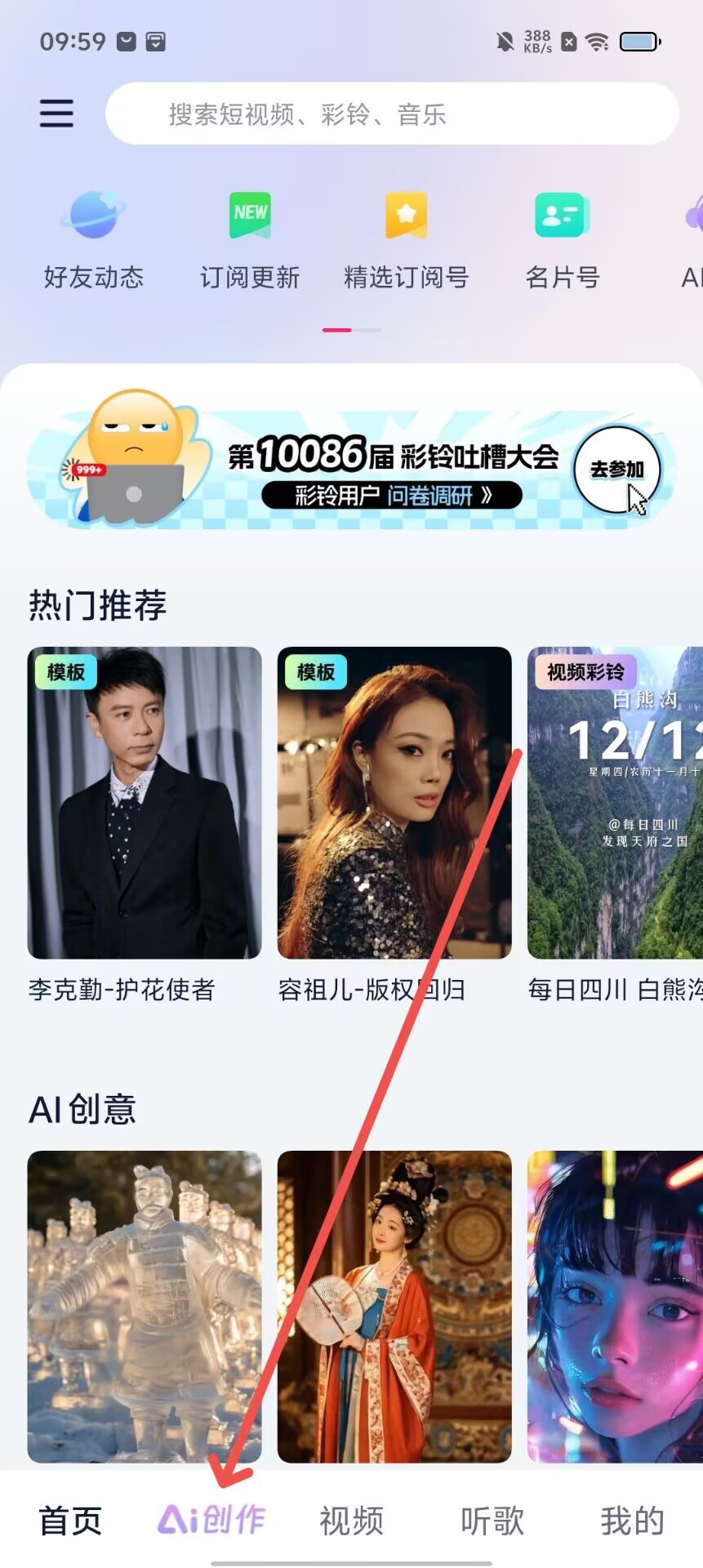Open the 每日四川 video ringtone card

(x=615, y=803)
